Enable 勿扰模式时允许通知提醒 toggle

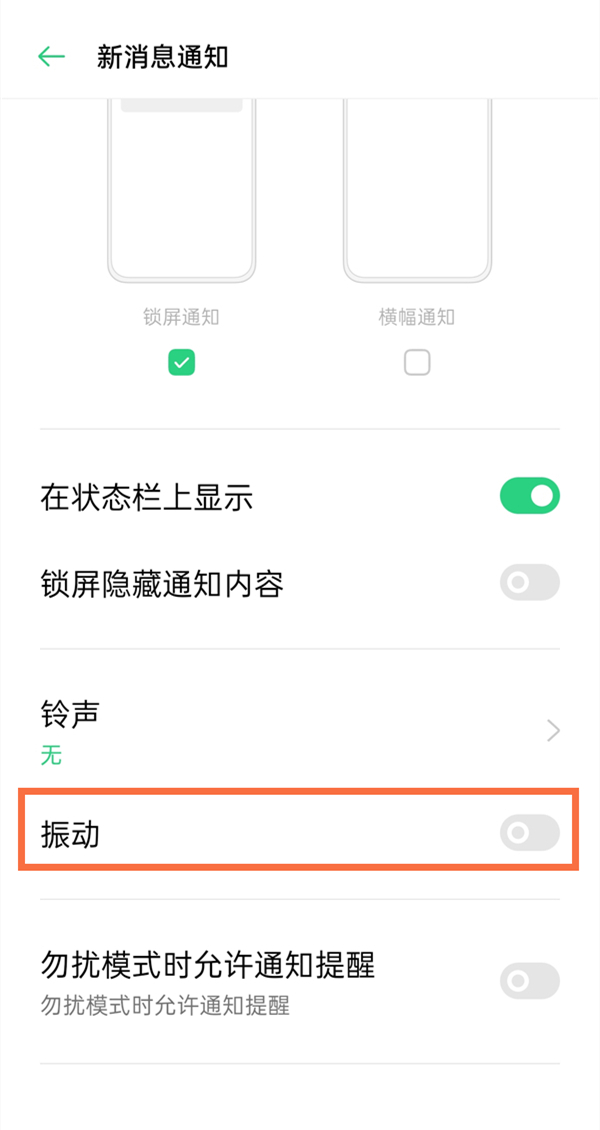click(529, 980)
